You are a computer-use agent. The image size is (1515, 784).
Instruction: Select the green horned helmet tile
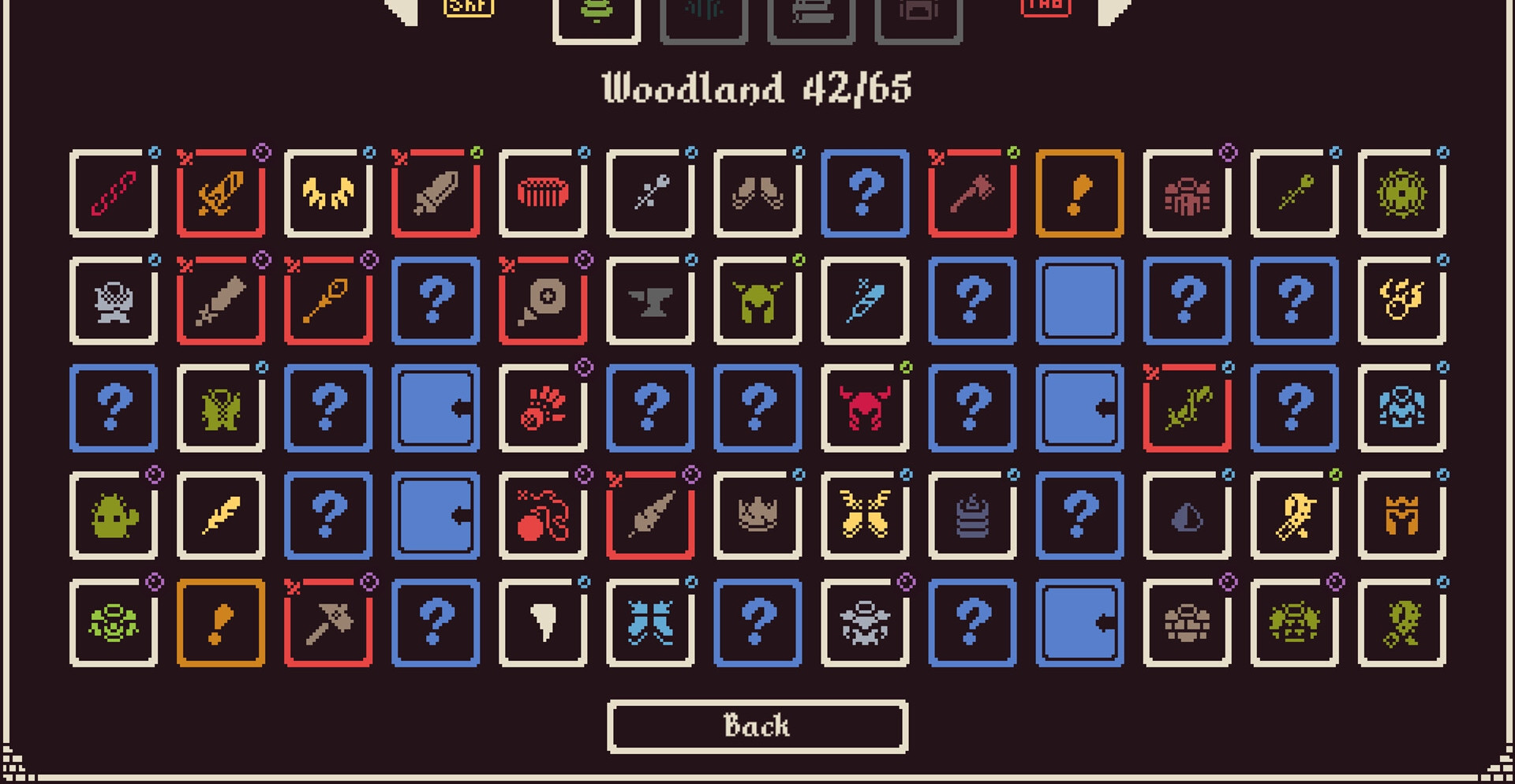(x=757, y=301)
